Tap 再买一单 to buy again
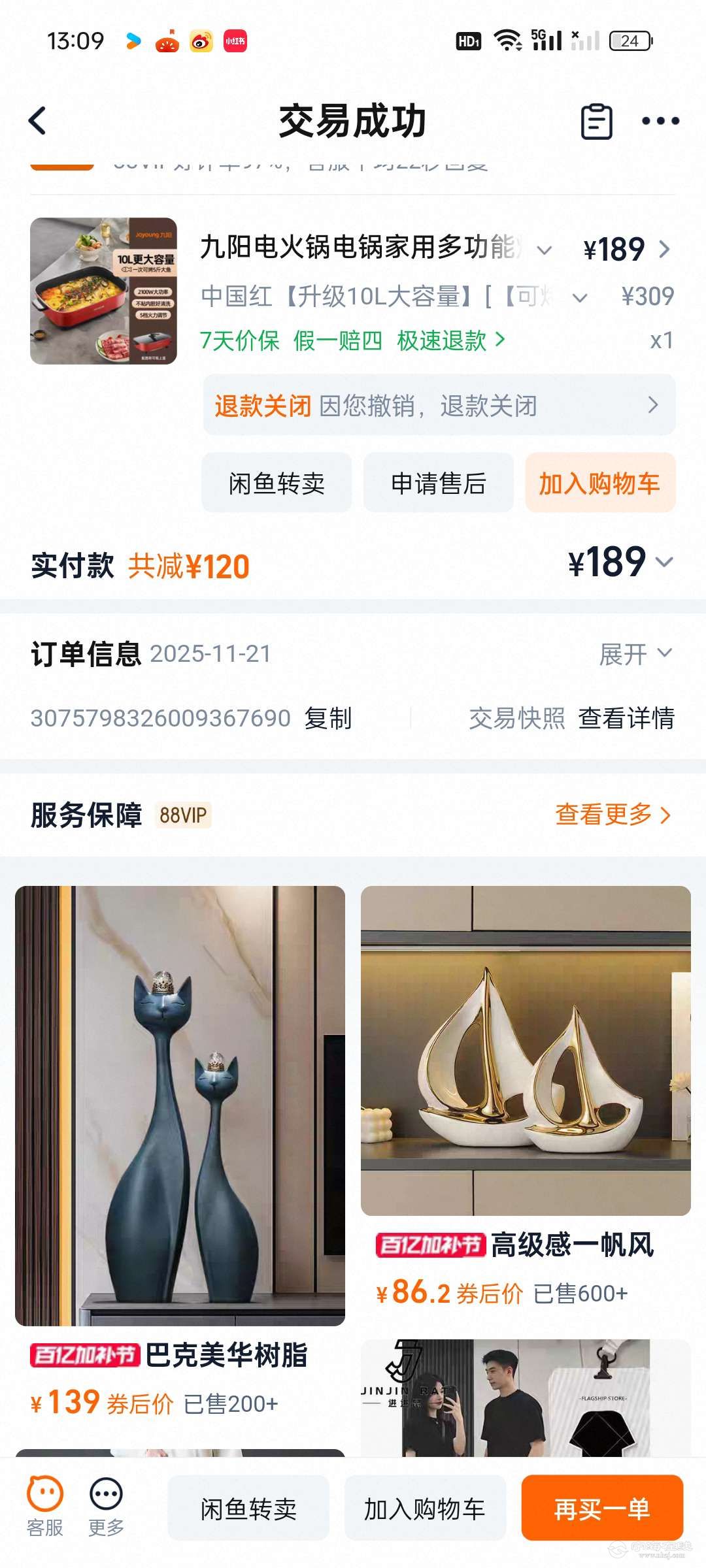This screenshot has width=706, height=1568. [601, 1509]
